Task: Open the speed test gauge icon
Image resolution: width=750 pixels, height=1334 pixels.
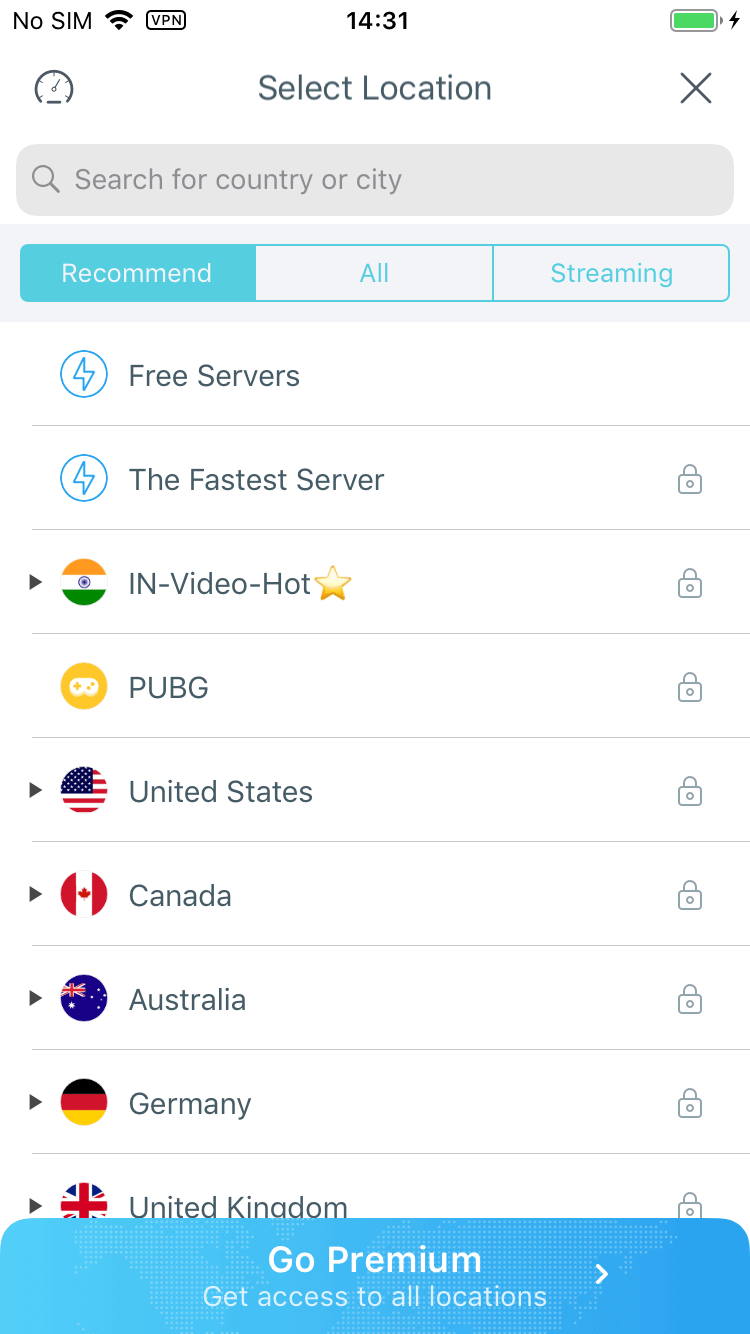Action: [54, 88]
